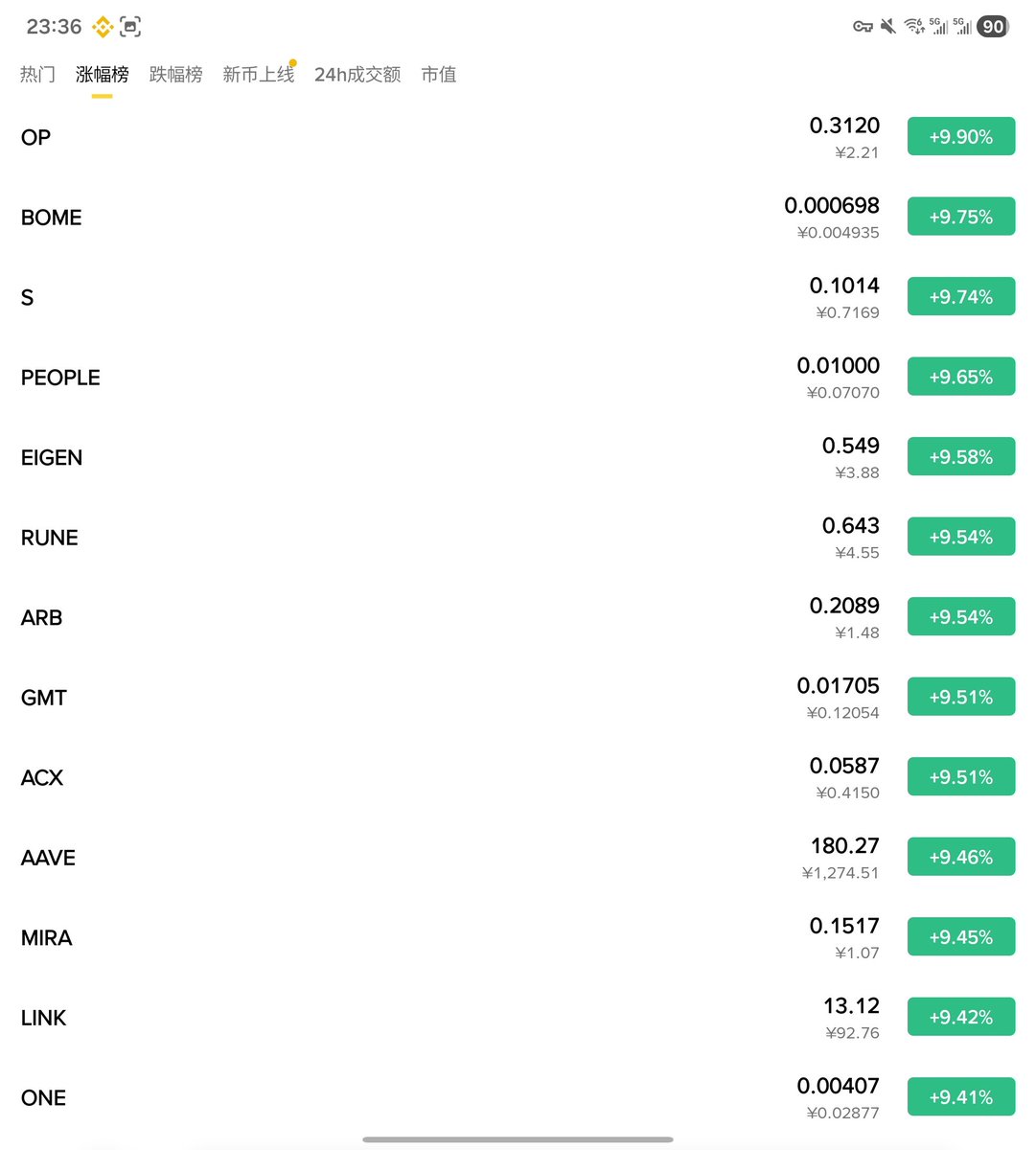Show the 市值 ranking tab
This screenshot has width=1036, height=1150.
click(x=438, y=75)
